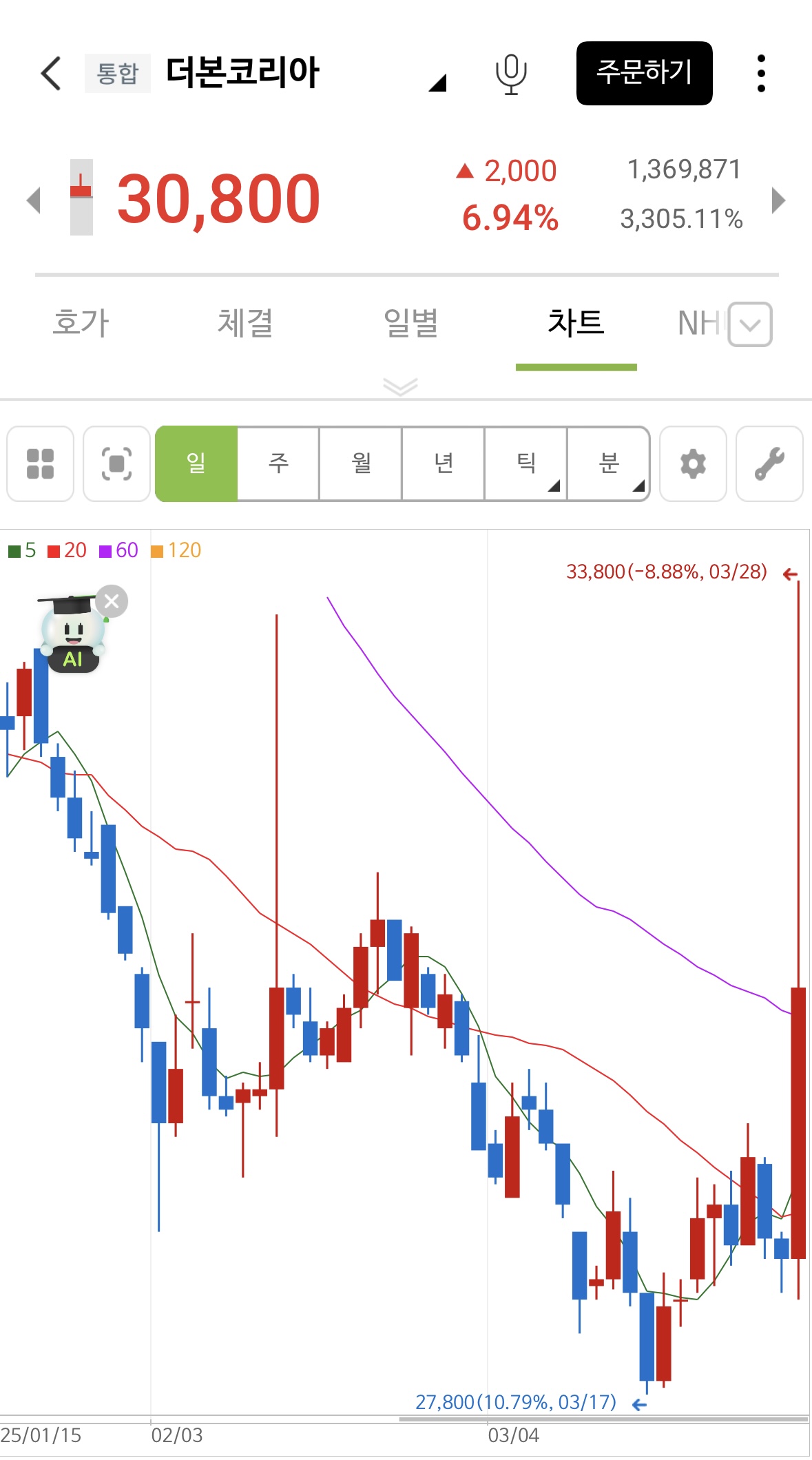The image size is (812, 1460).
Task: Open chart tools wrench
Action: [769, 463]
